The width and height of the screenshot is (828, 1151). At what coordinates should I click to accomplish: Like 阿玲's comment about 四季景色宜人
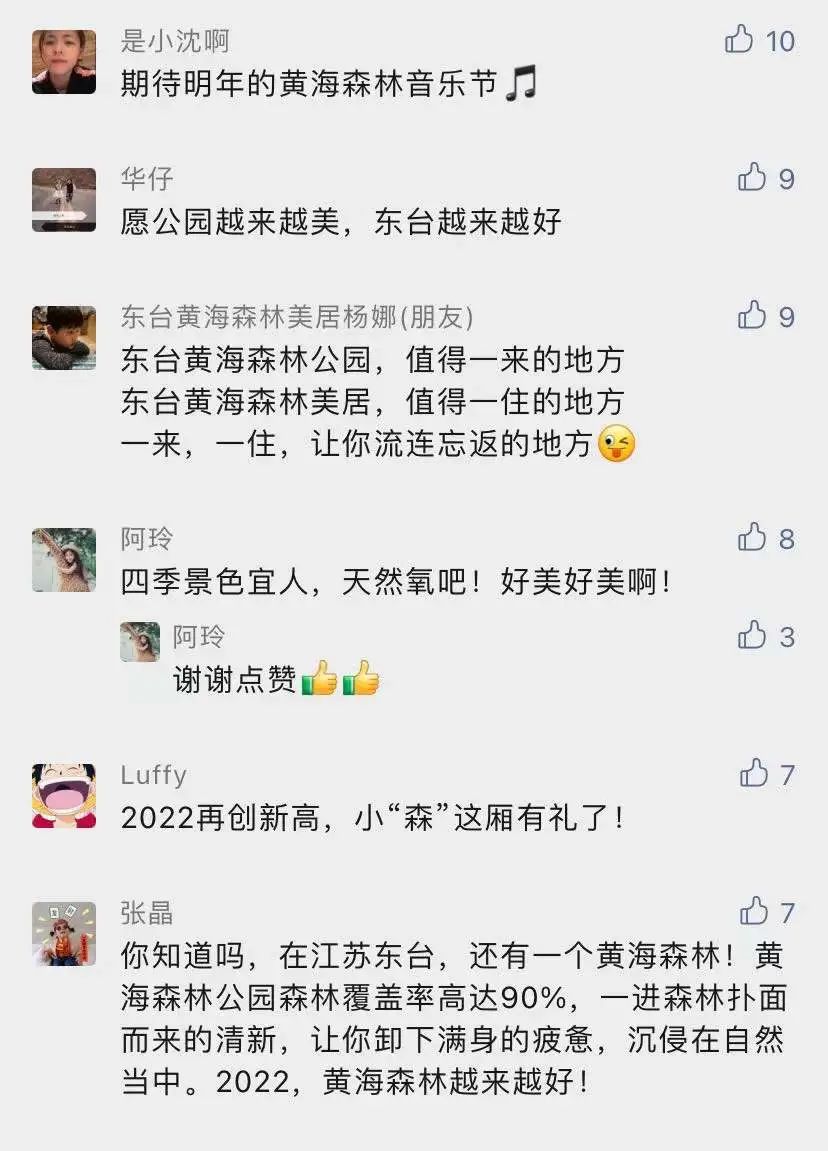pos(752,538)
